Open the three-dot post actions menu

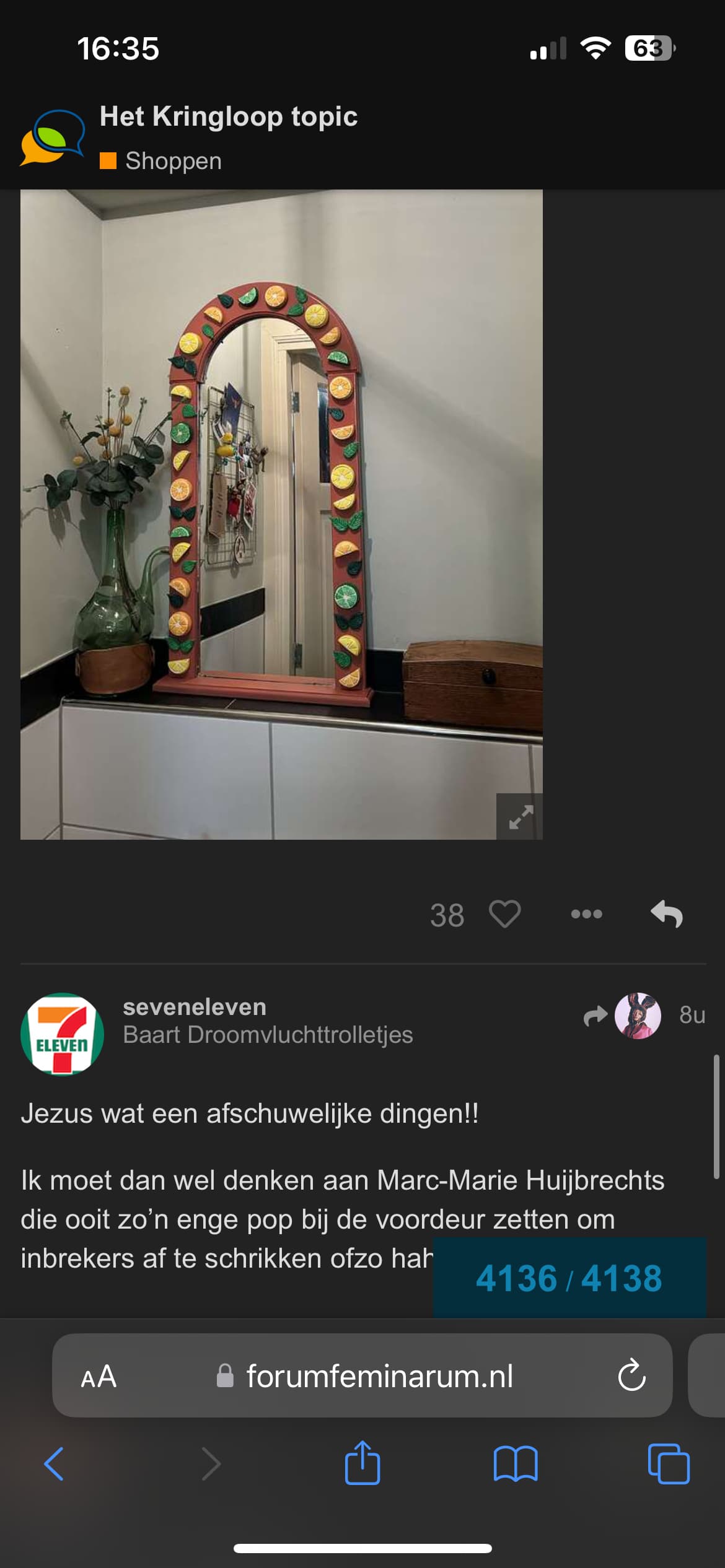click(586, 914)
